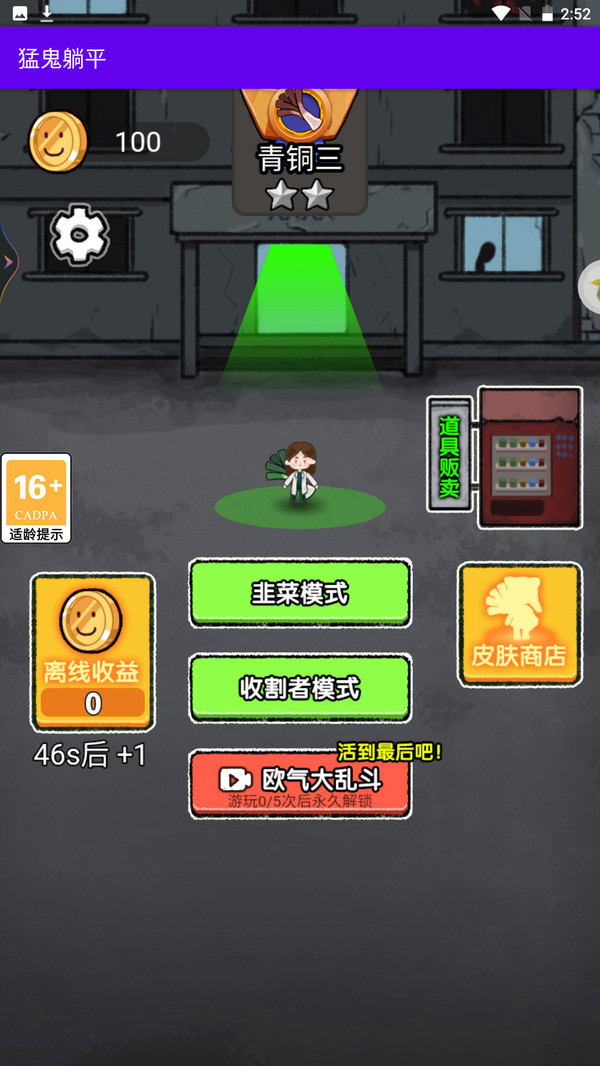The height and width of the screenshot is (1066, 600).
Task: Open the settings gear icon
Action: (80, 235)
